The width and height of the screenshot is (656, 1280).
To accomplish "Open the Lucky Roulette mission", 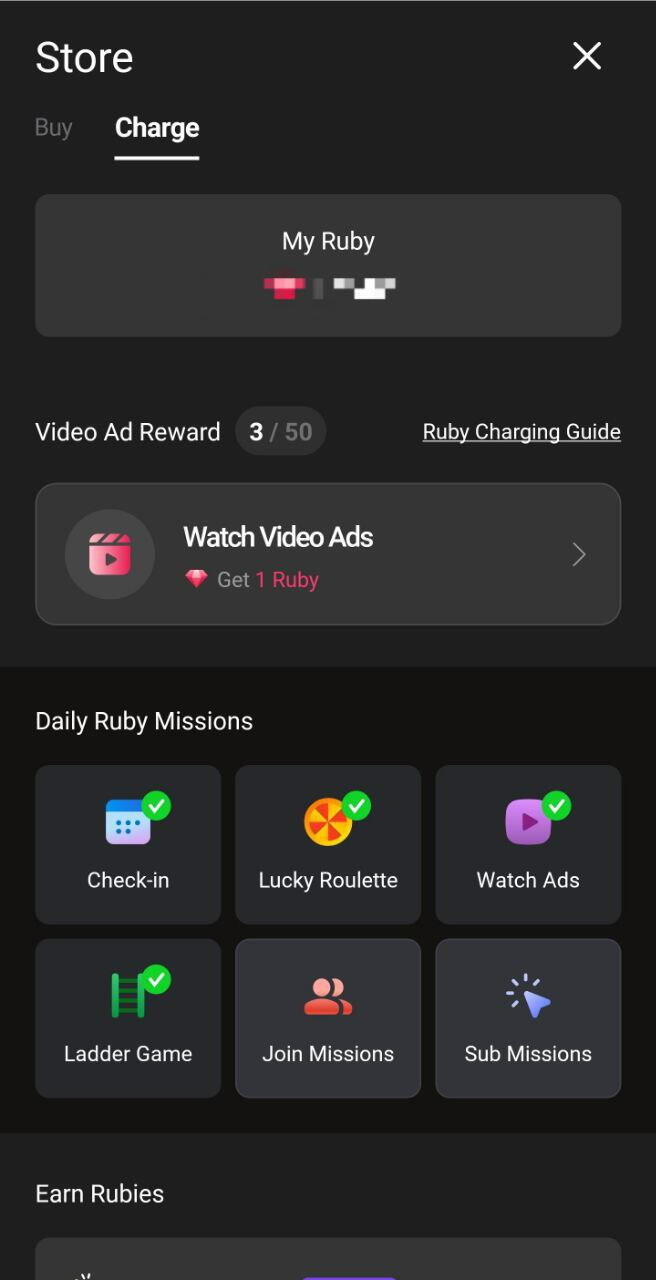I will 328,845.
